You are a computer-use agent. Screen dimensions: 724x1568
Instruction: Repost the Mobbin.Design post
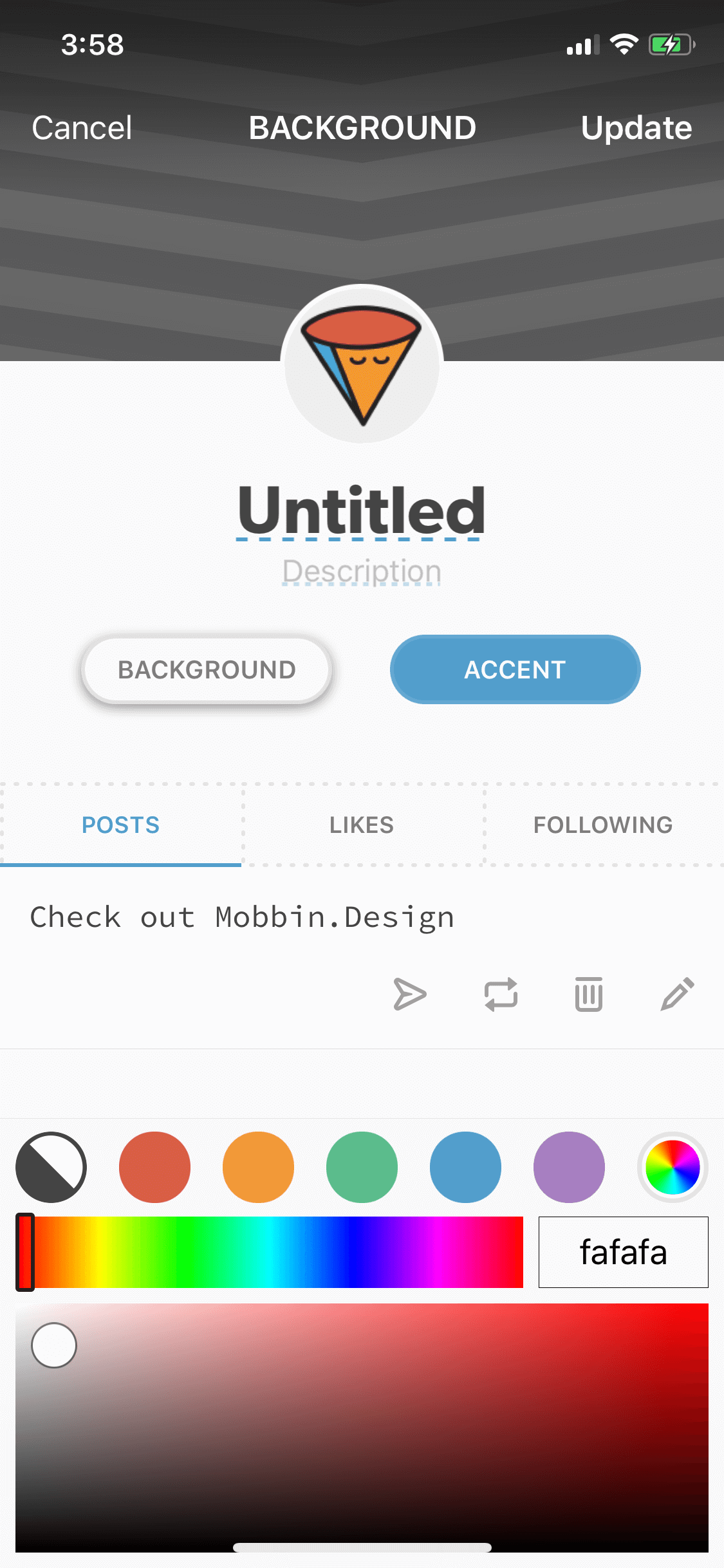(x=501, y=994)
